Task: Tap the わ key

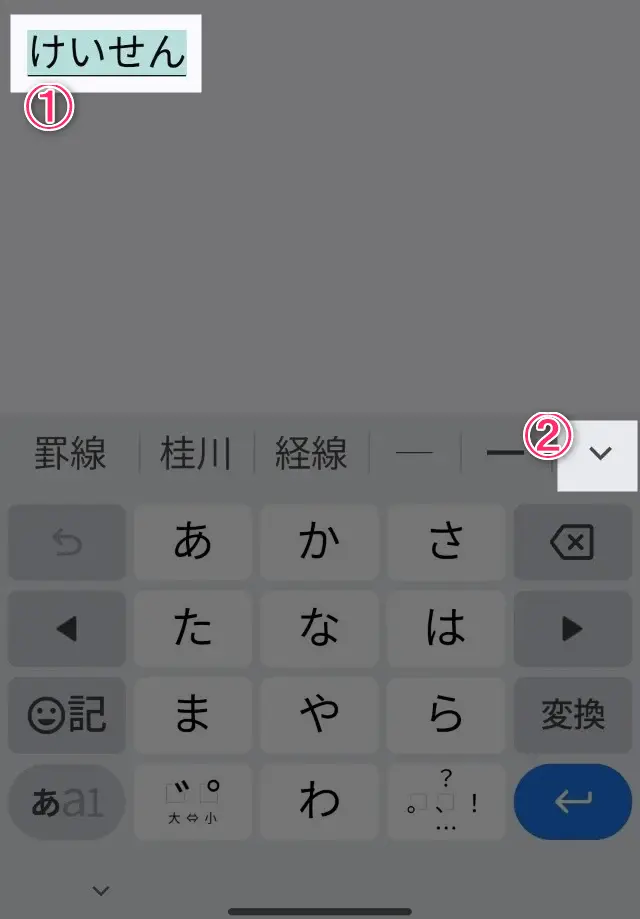Action: coord(320,802)
